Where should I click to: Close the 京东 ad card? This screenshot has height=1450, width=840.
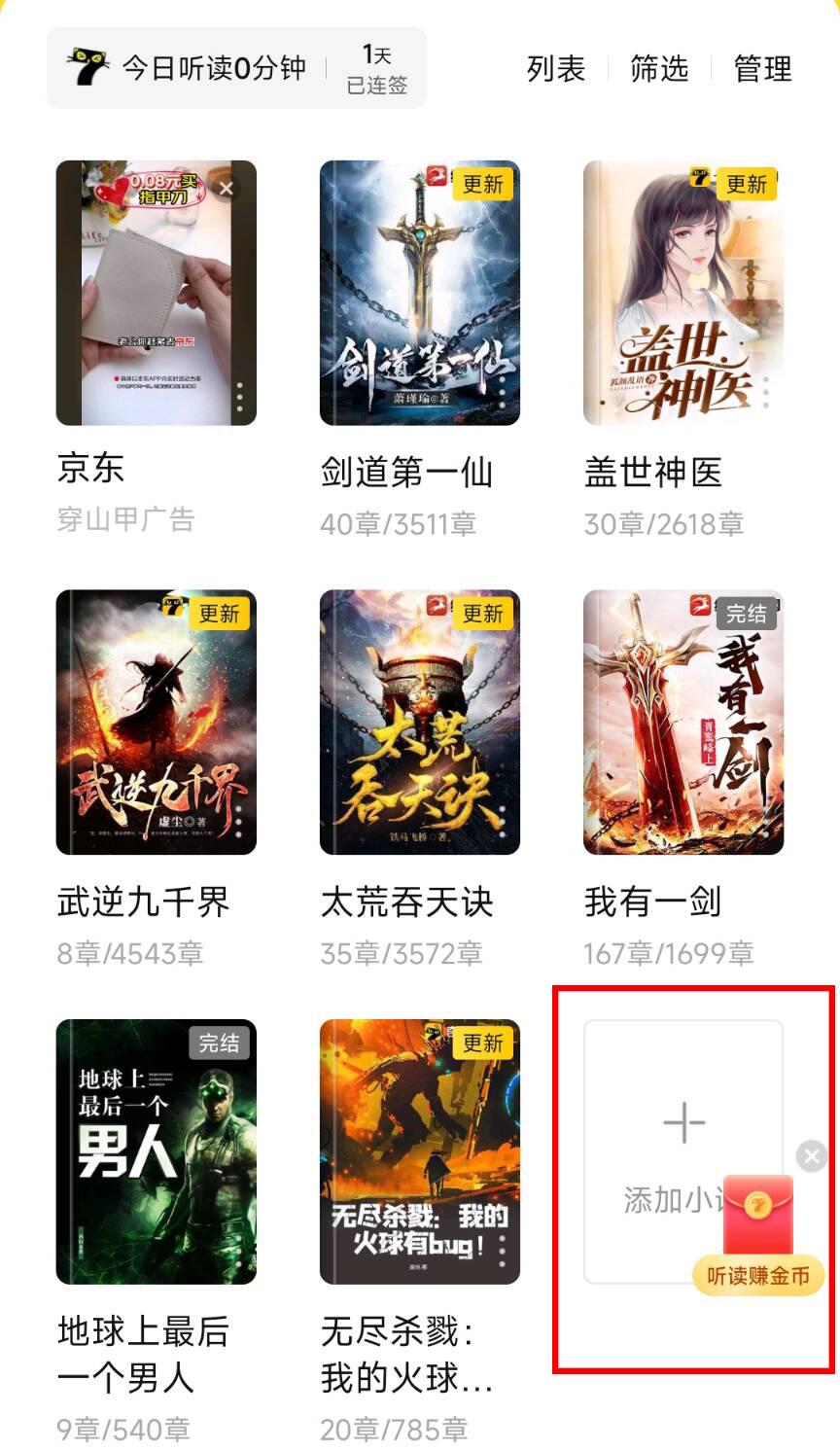(x=227, y=188)
